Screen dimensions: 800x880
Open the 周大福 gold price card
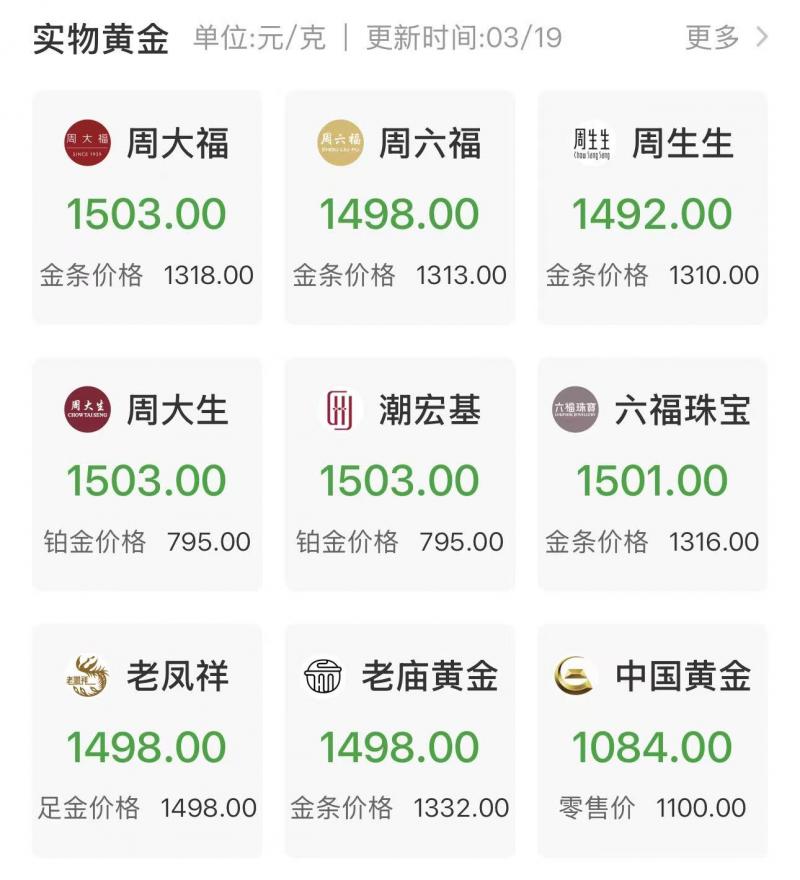(x=147, y=207)
